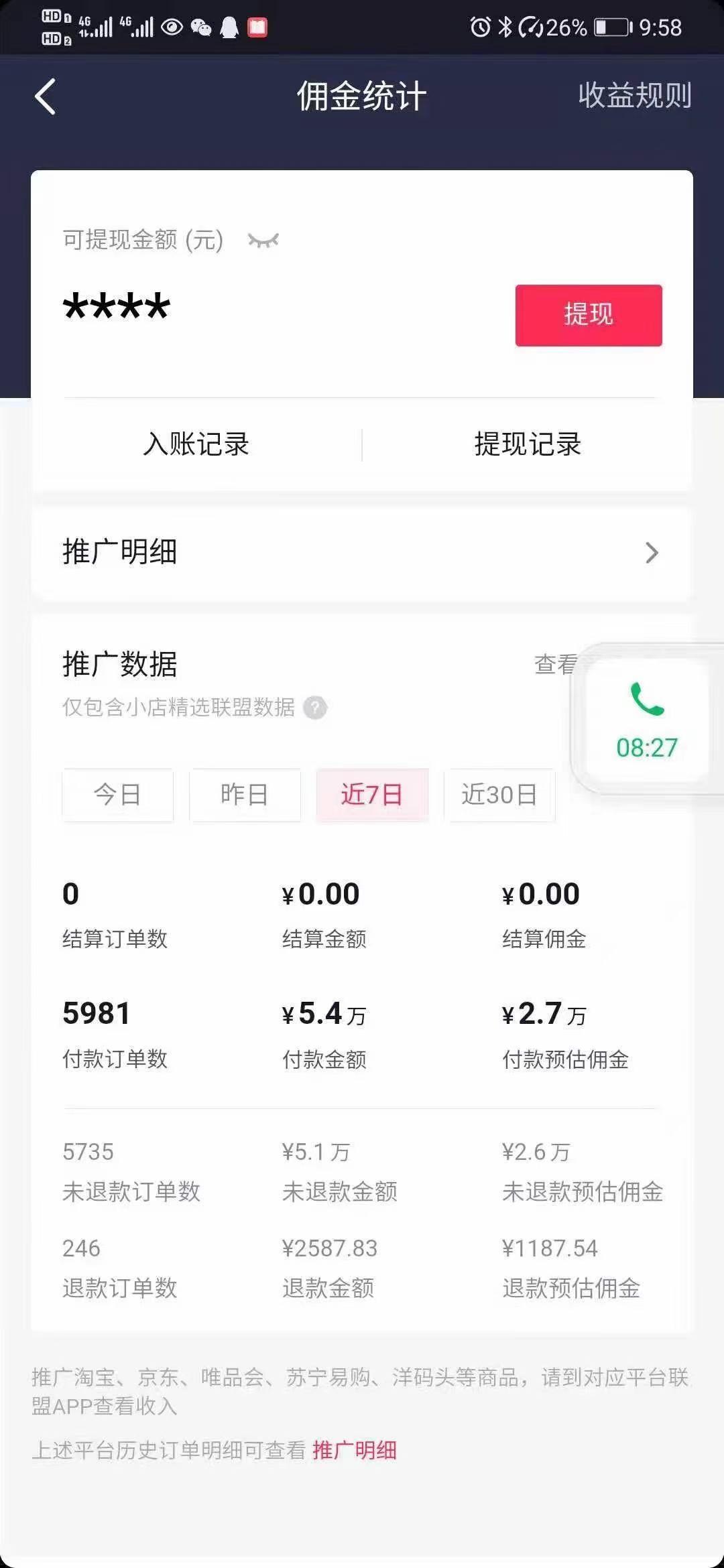The height and width of the screenshot is (1568, 724).
Task: Open the 推广明细 row
Action: (361, 553)
